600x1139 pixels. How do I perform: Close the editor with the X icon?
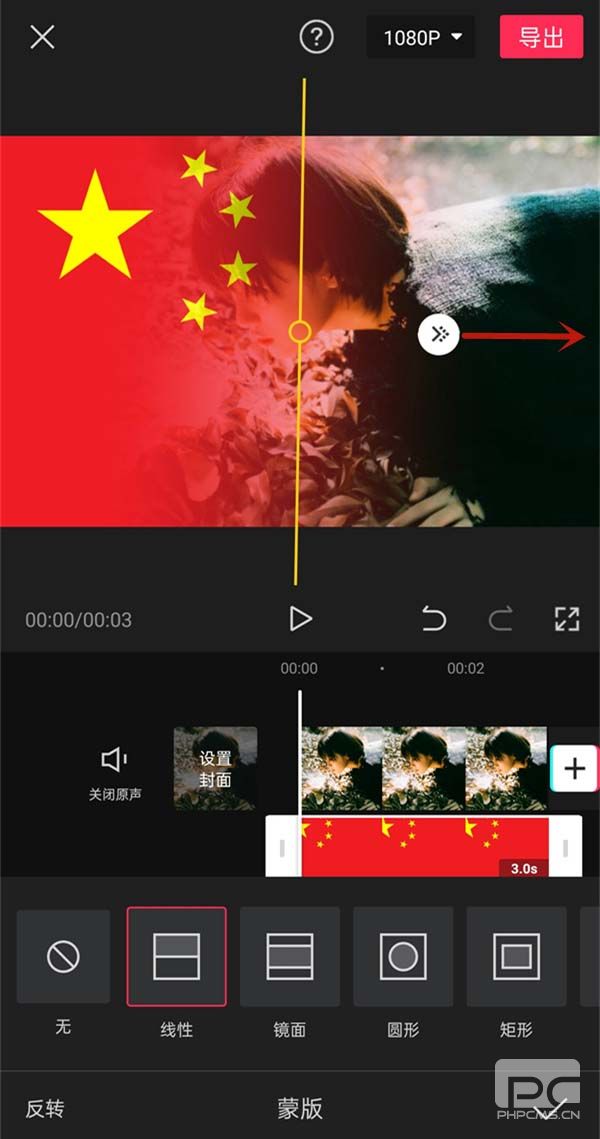pyautogui.click(x=42, y=38)
